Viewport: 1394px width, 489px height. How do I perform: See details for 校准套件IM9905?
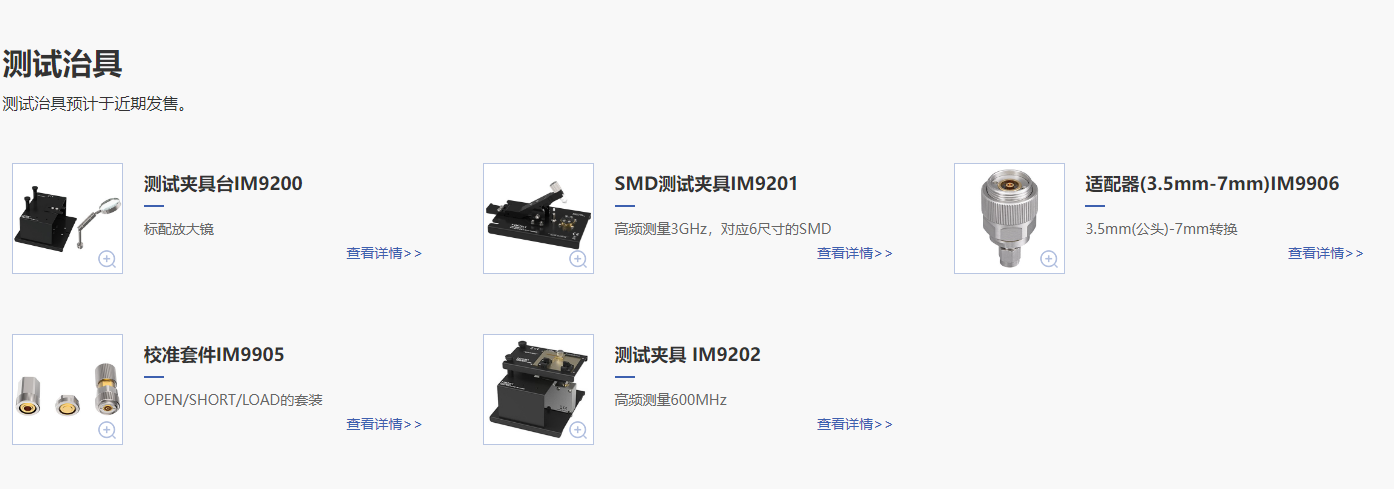tap(384, 425)
